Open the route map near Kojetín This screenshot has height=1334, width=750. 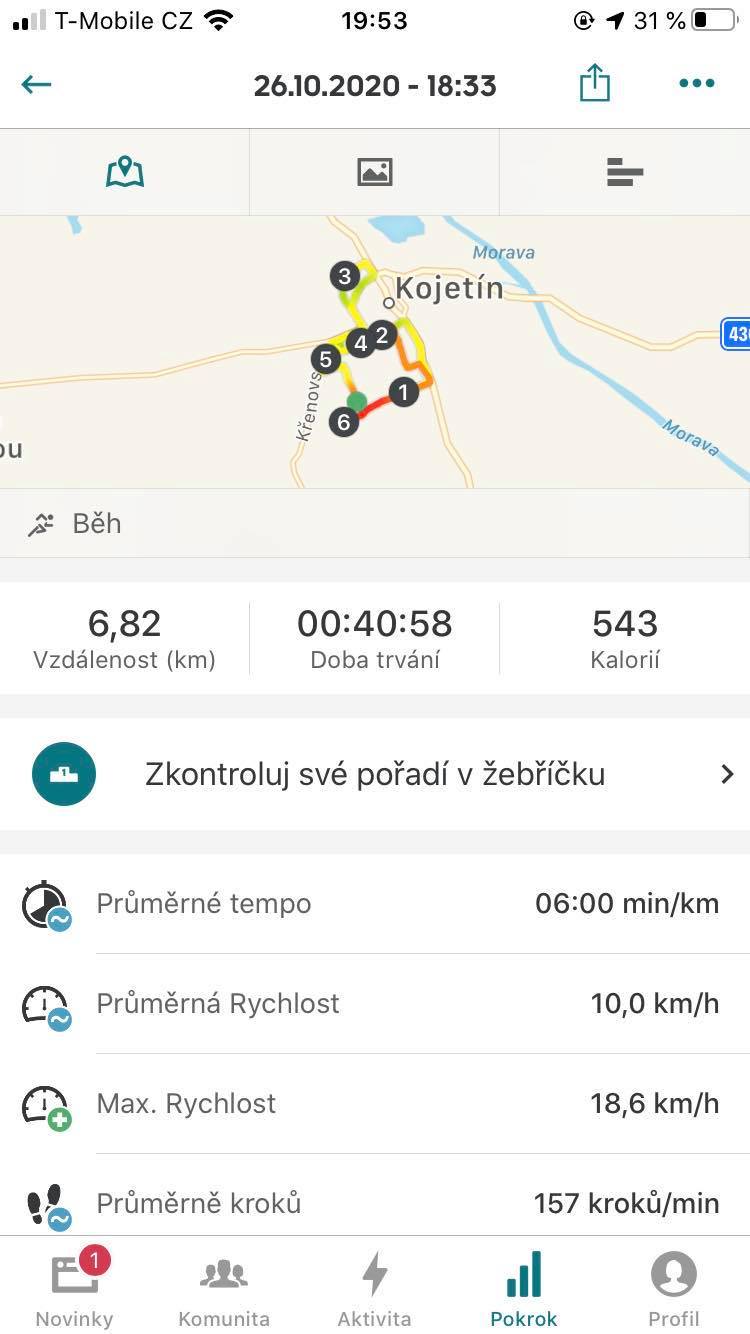tap(375, 352)
